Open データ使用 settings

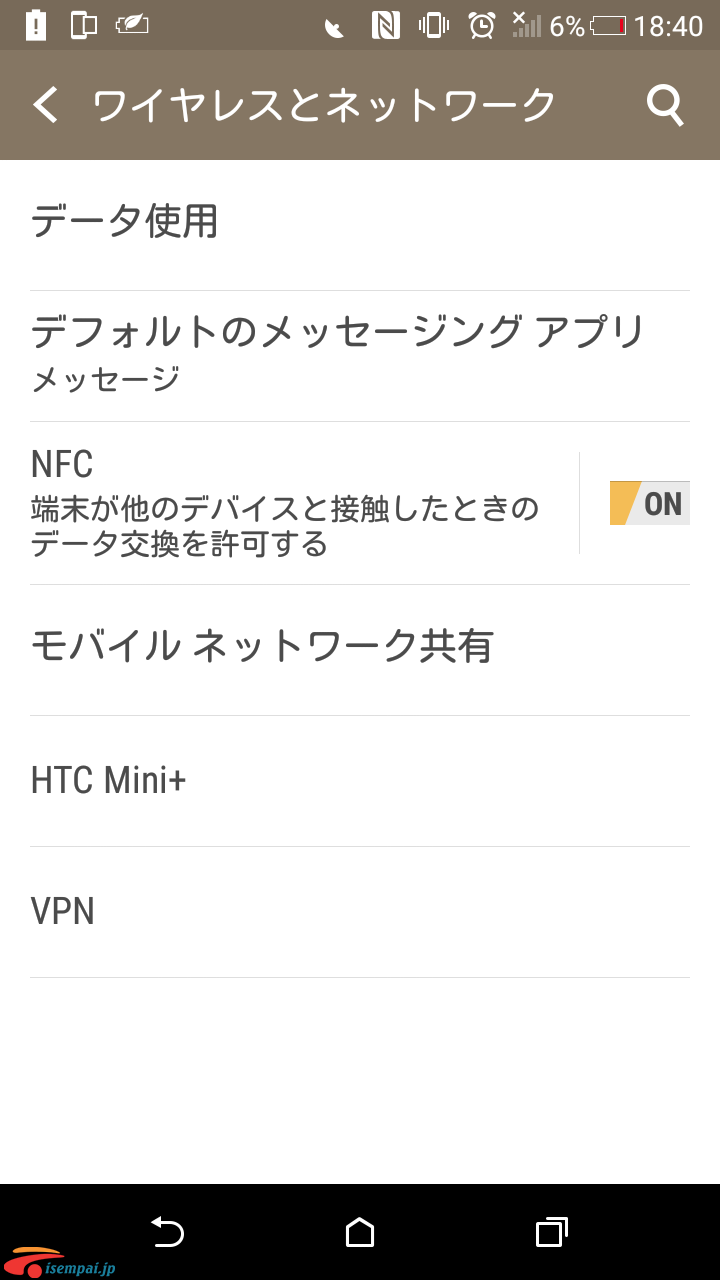point(360,225)
